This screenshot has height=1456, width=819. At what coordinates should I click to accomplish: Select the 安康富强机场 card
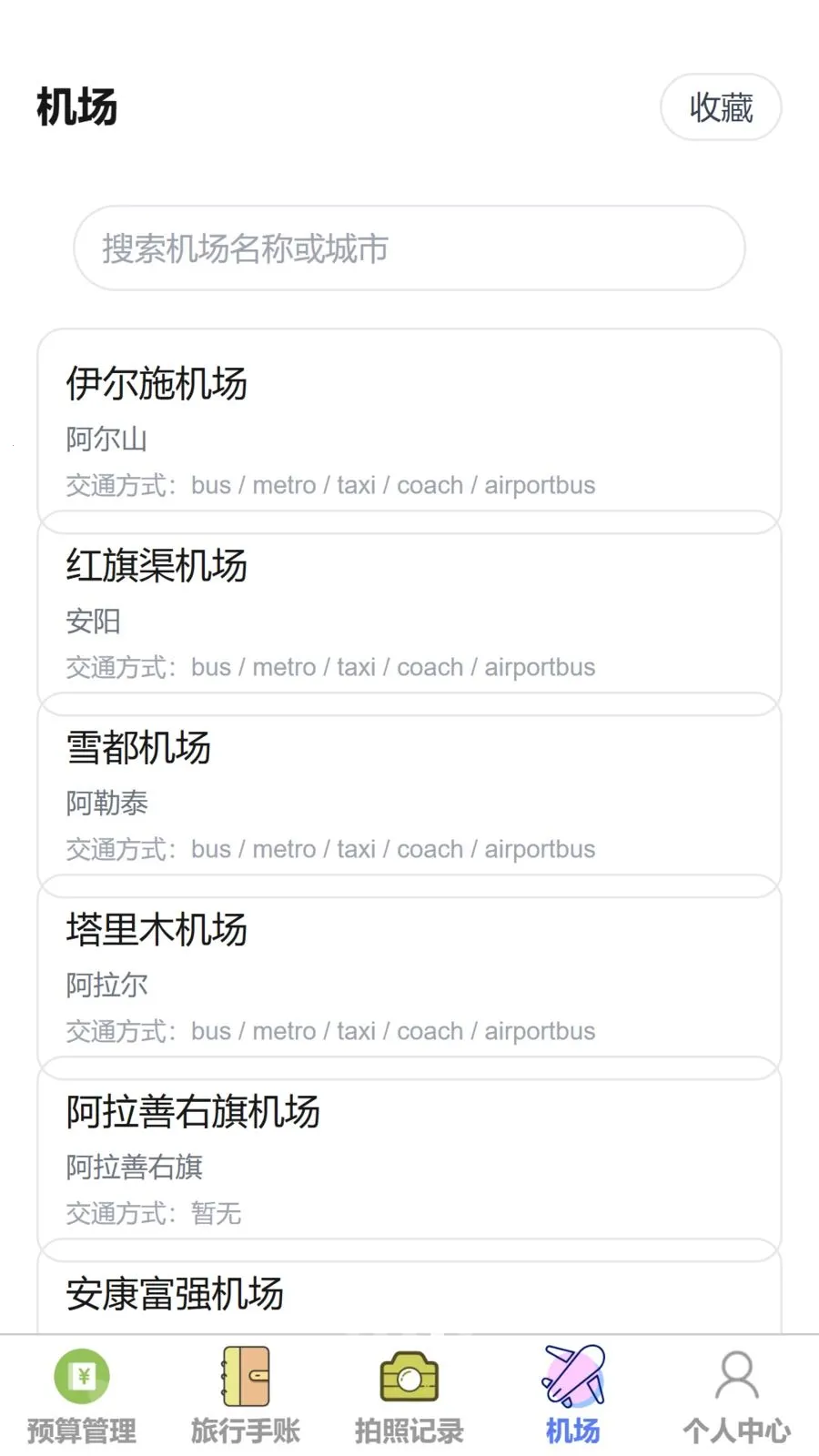(x=409, y=1292)
